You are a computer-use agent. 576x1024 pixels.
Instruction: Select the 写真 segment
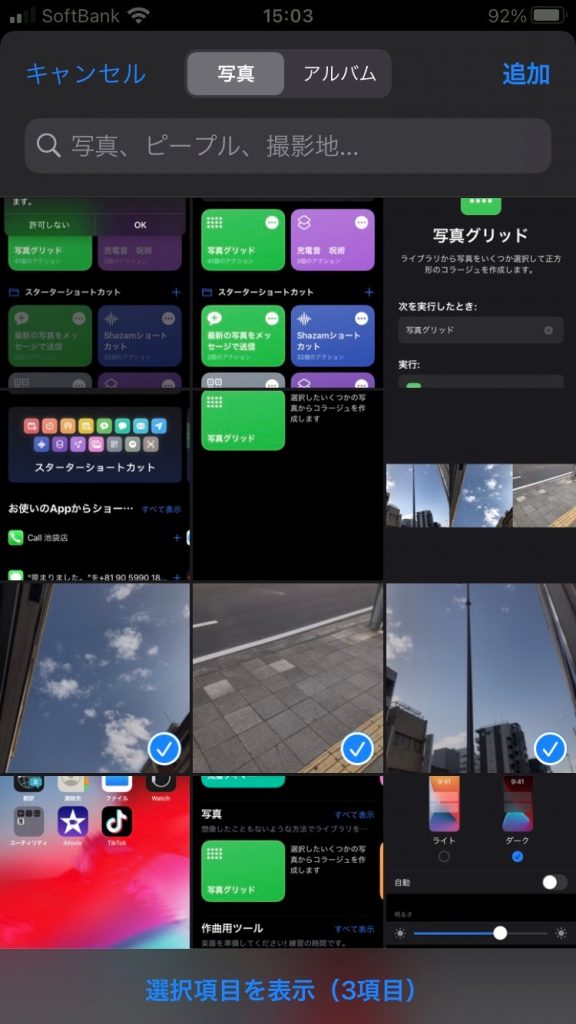236,74
